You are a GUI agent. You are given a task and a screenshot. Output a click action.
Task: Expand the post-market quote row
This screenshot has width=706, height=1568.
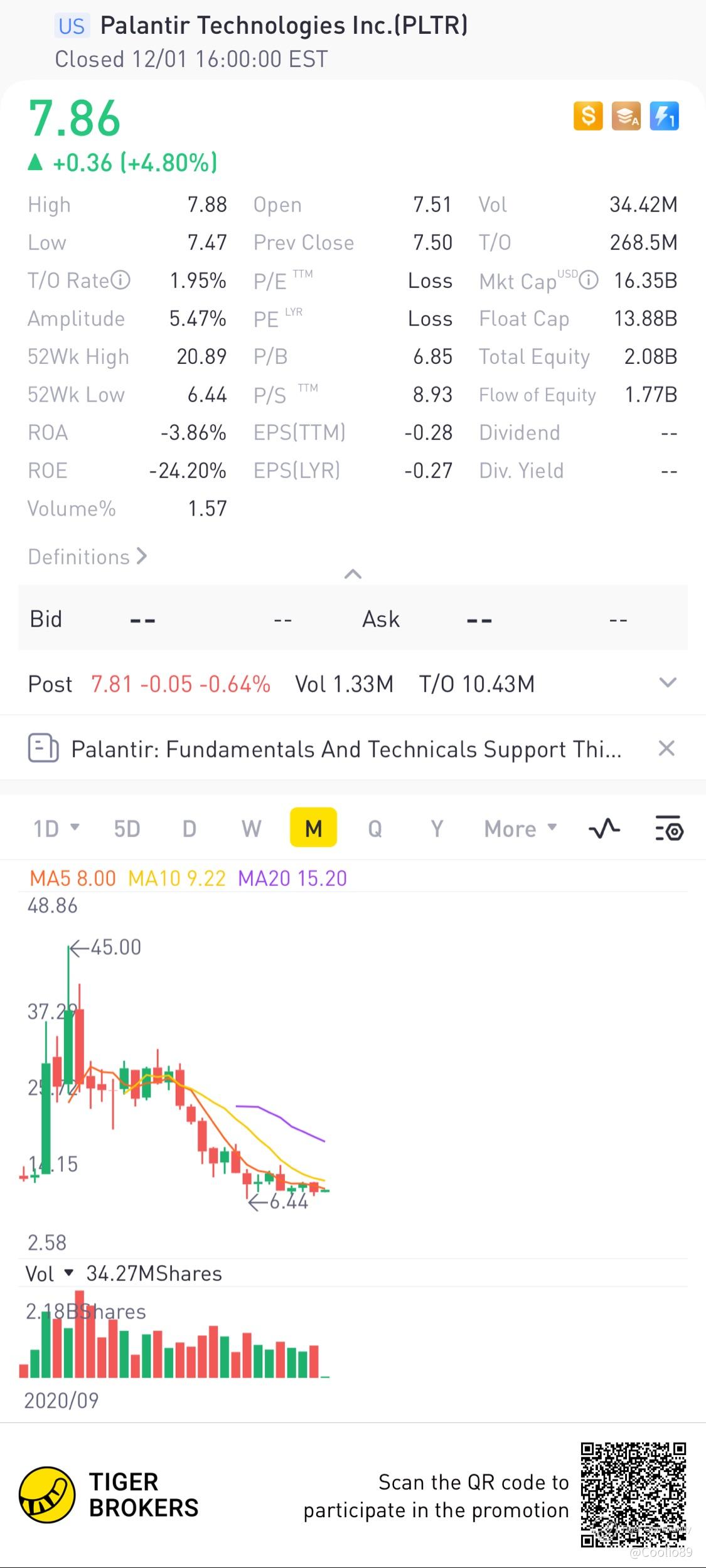pos(668,683)
